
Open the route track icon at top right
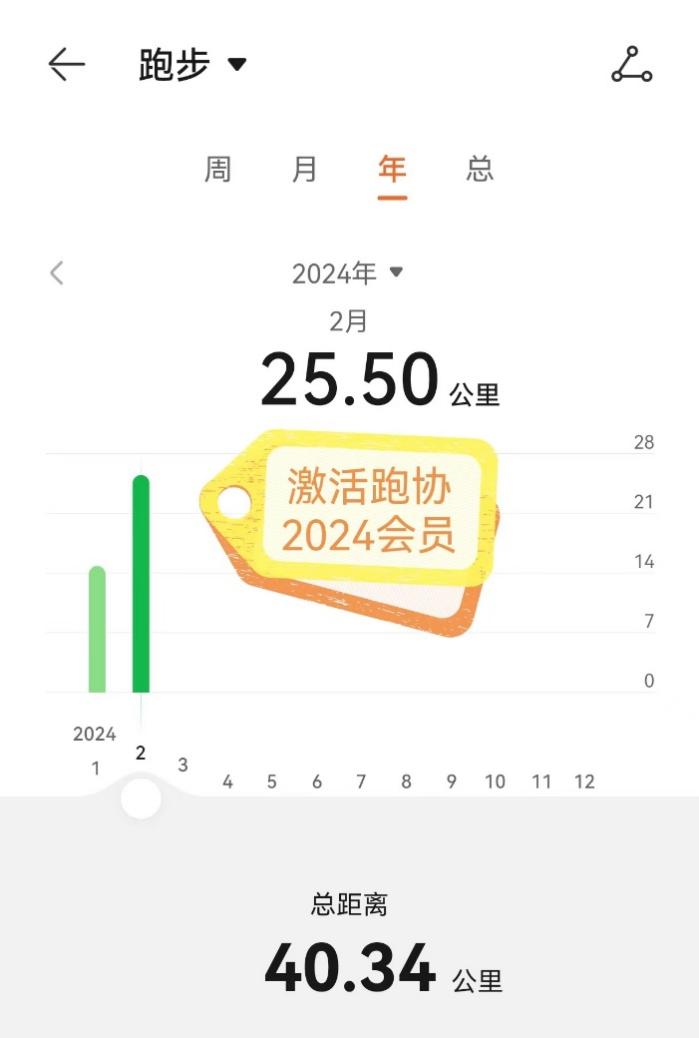[631, 66]
